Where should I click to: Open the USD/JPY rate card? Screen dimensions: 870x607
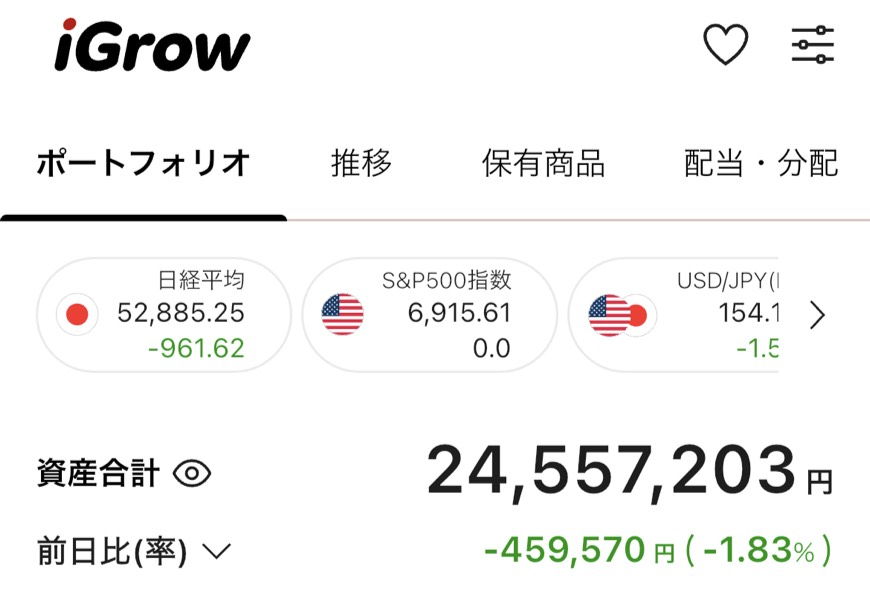(680, 315)
